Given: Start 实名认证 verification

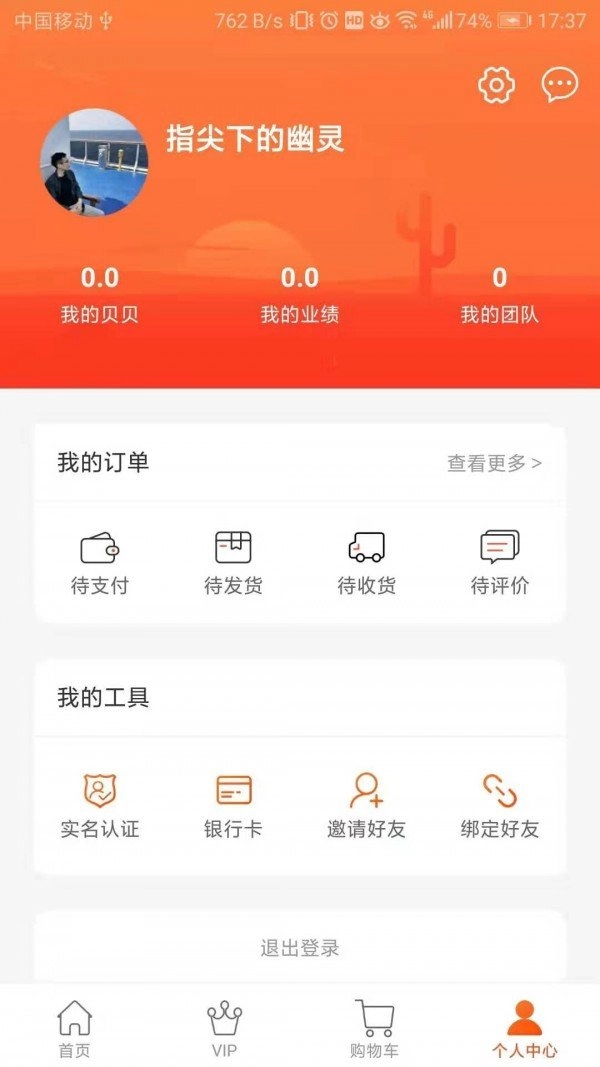Looking at the screenshot, I should (100, 806).
